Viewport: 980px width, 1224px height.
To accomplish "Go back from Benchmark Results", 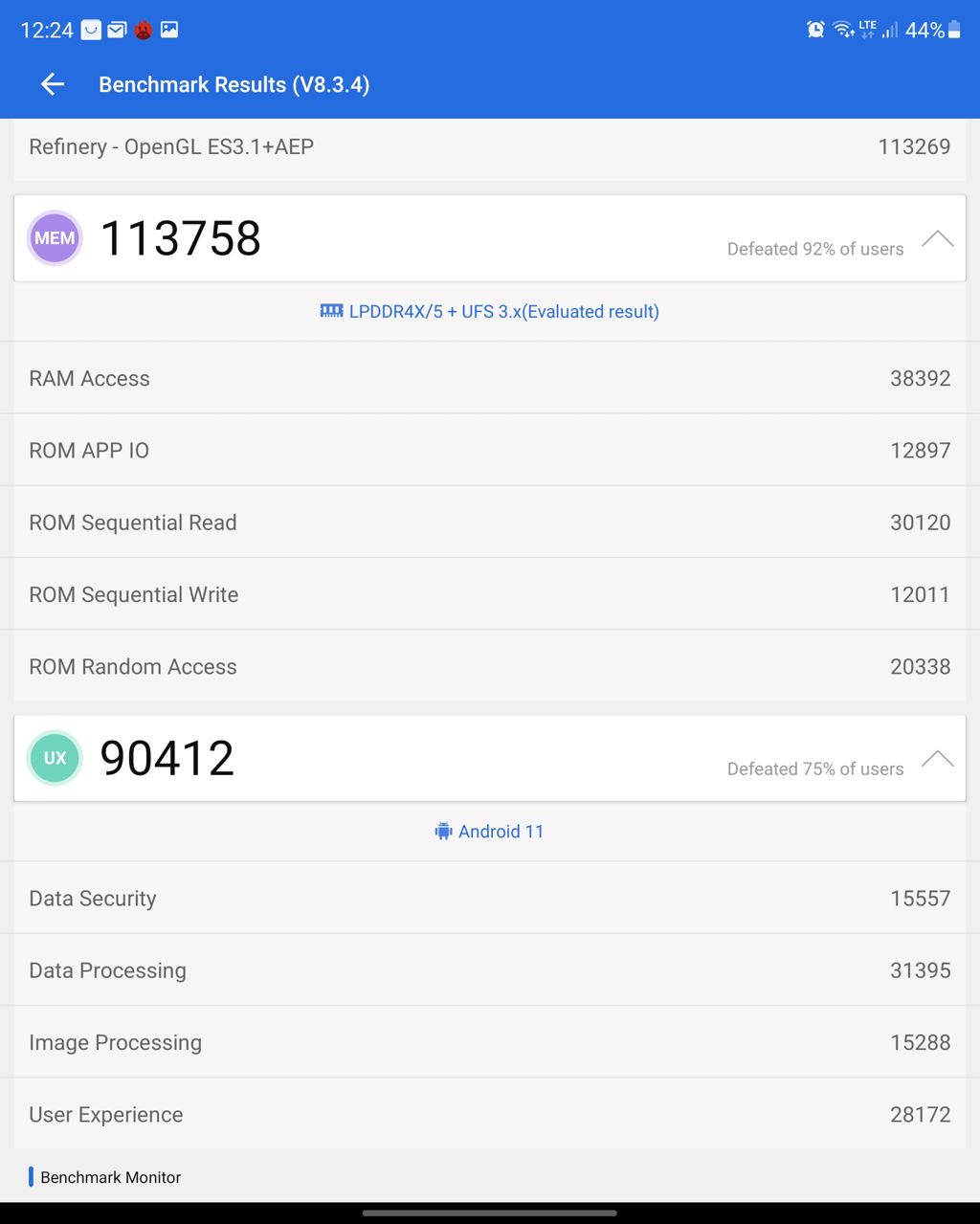I will click(53, 84).
